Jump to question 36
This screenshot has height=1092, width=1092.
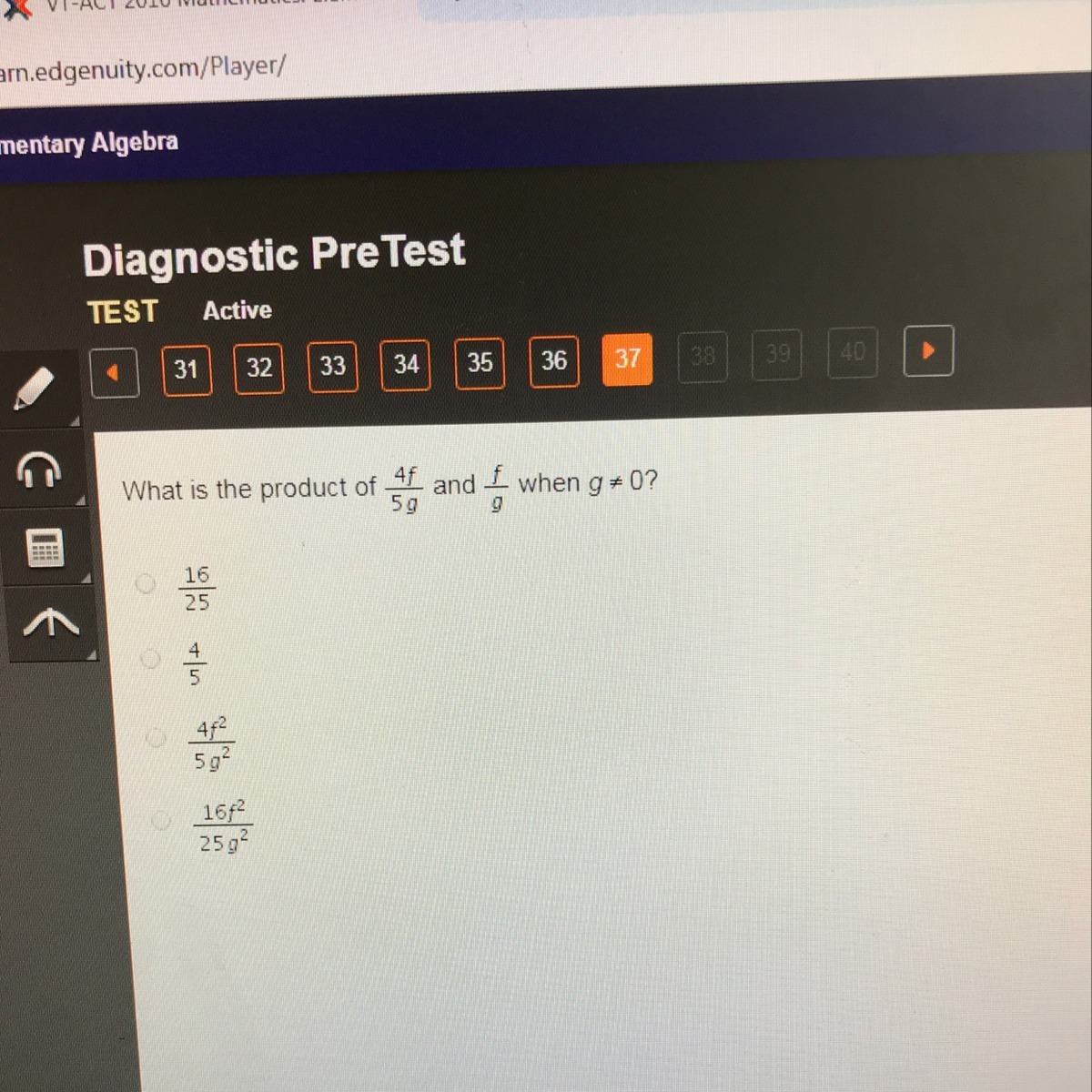click(x=553, y=360)
